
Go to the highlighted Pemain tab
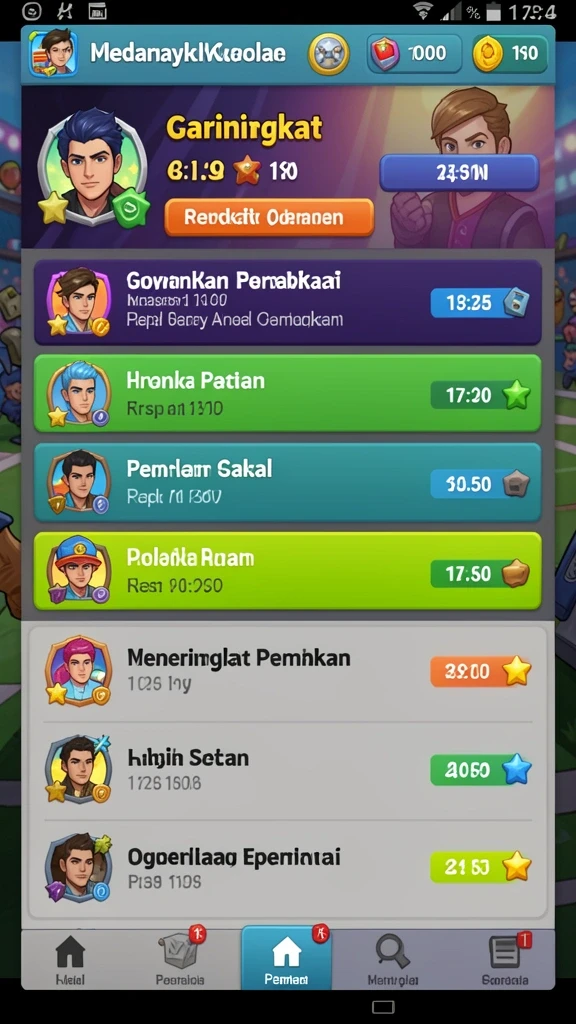point(287,959)
